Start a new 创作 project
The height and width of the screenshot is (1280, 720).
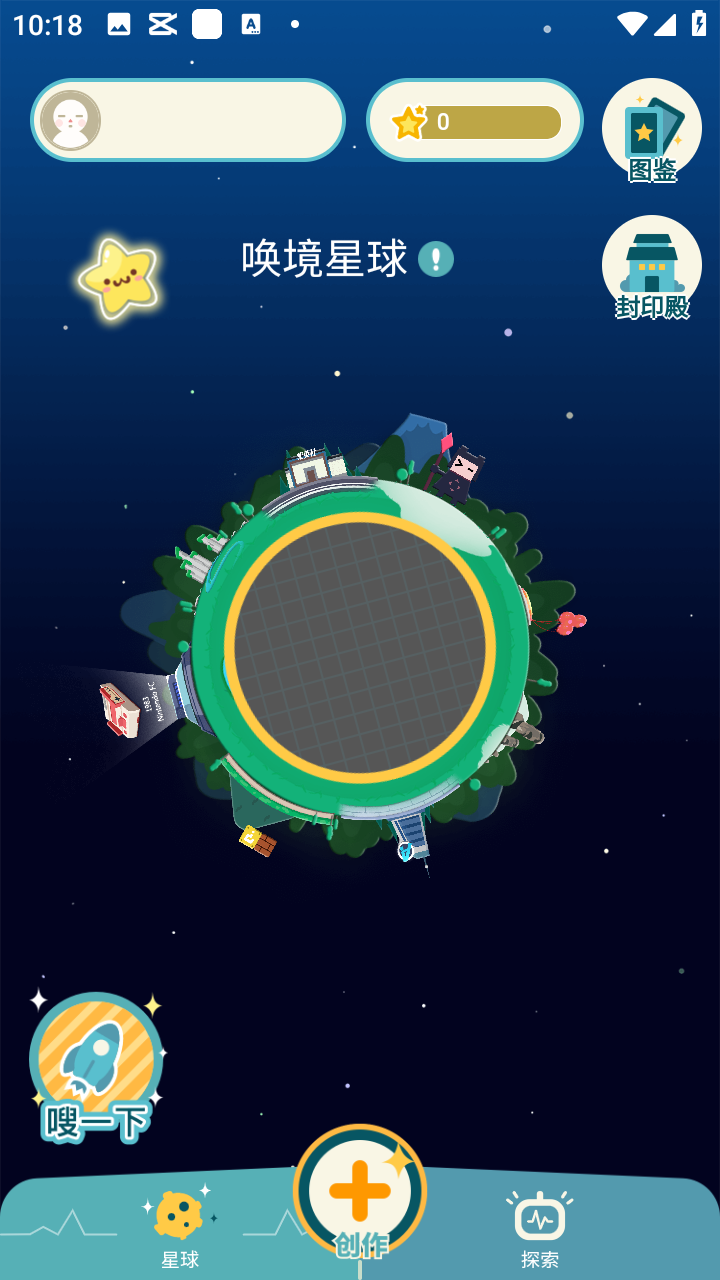click(x=360, y=1192)
